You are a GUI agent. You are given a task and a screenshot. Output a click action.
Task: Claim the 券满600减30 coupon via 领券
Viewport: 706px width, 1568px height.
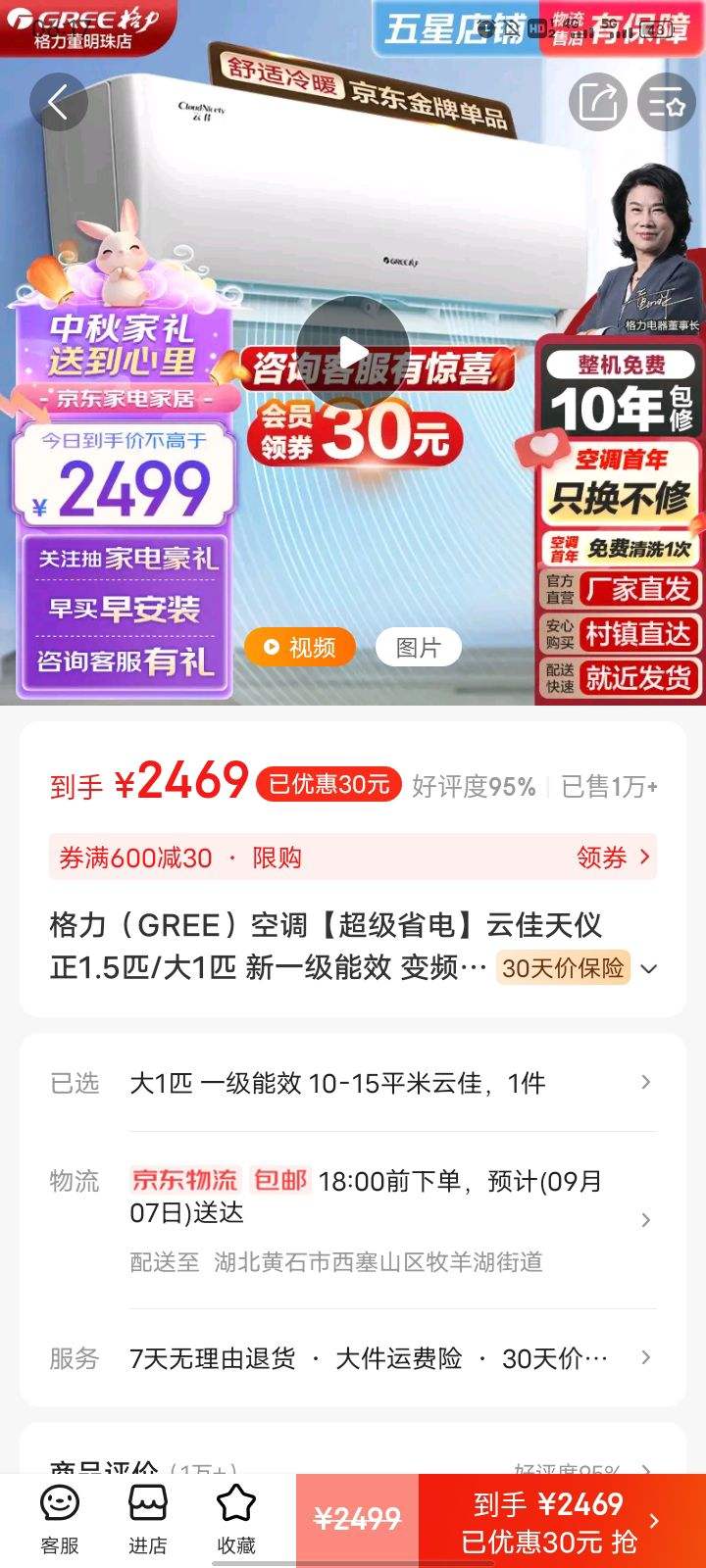point(613,857)
